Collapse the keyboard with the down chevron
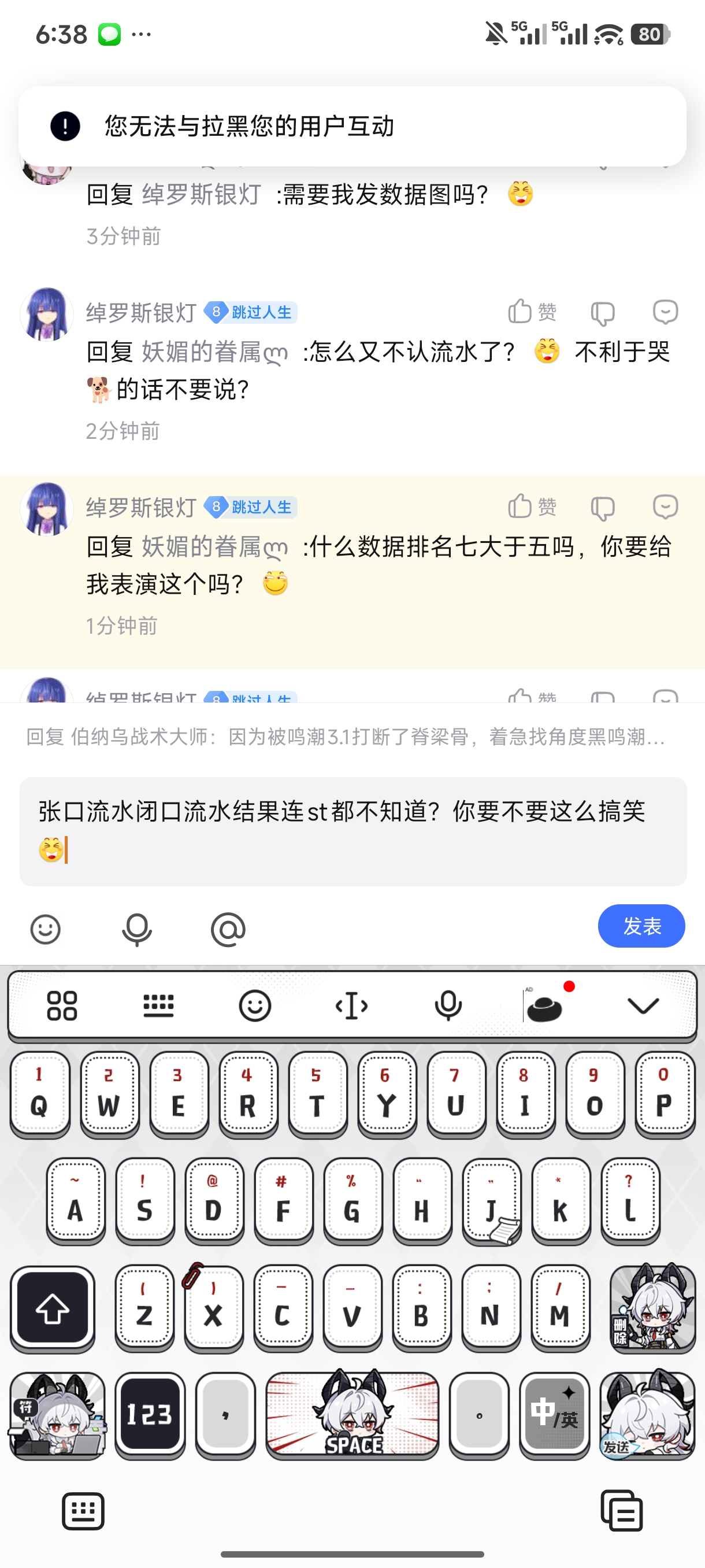Screen dimensions: 705x1568 click(643, 1005)
